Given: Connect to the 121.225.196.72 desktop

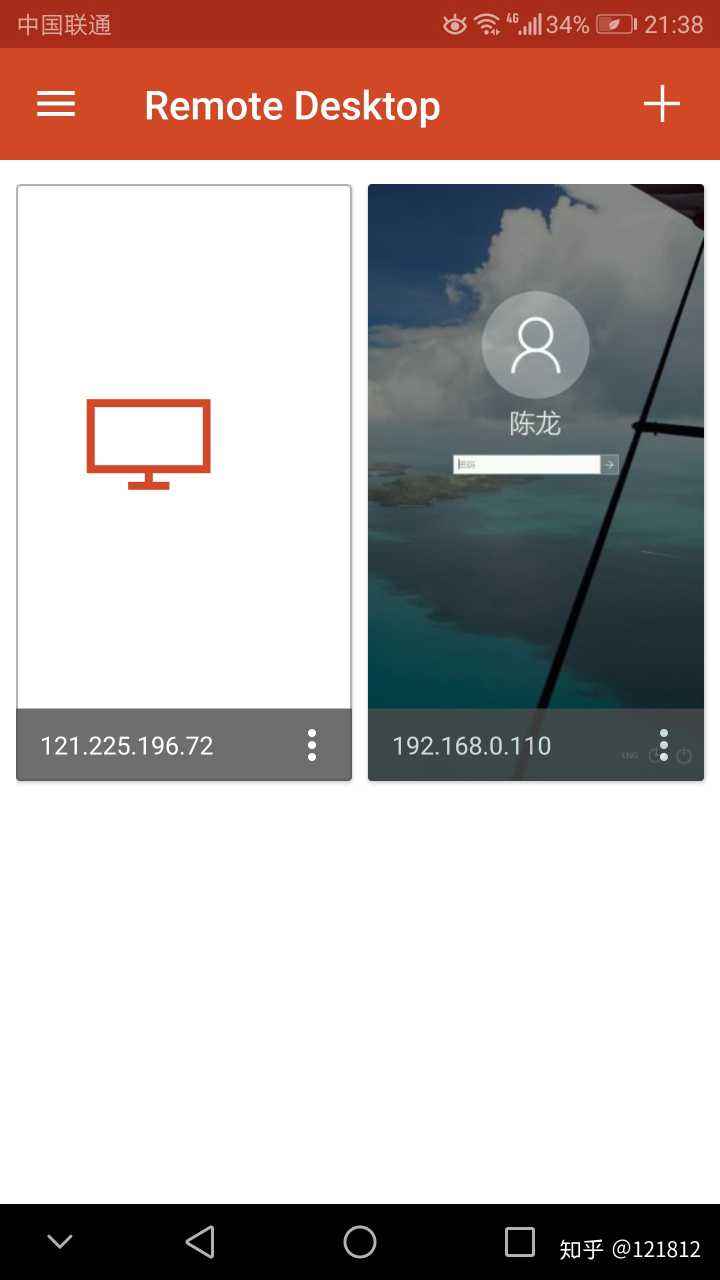Looking at the screenshot, I should coord(184,446).
